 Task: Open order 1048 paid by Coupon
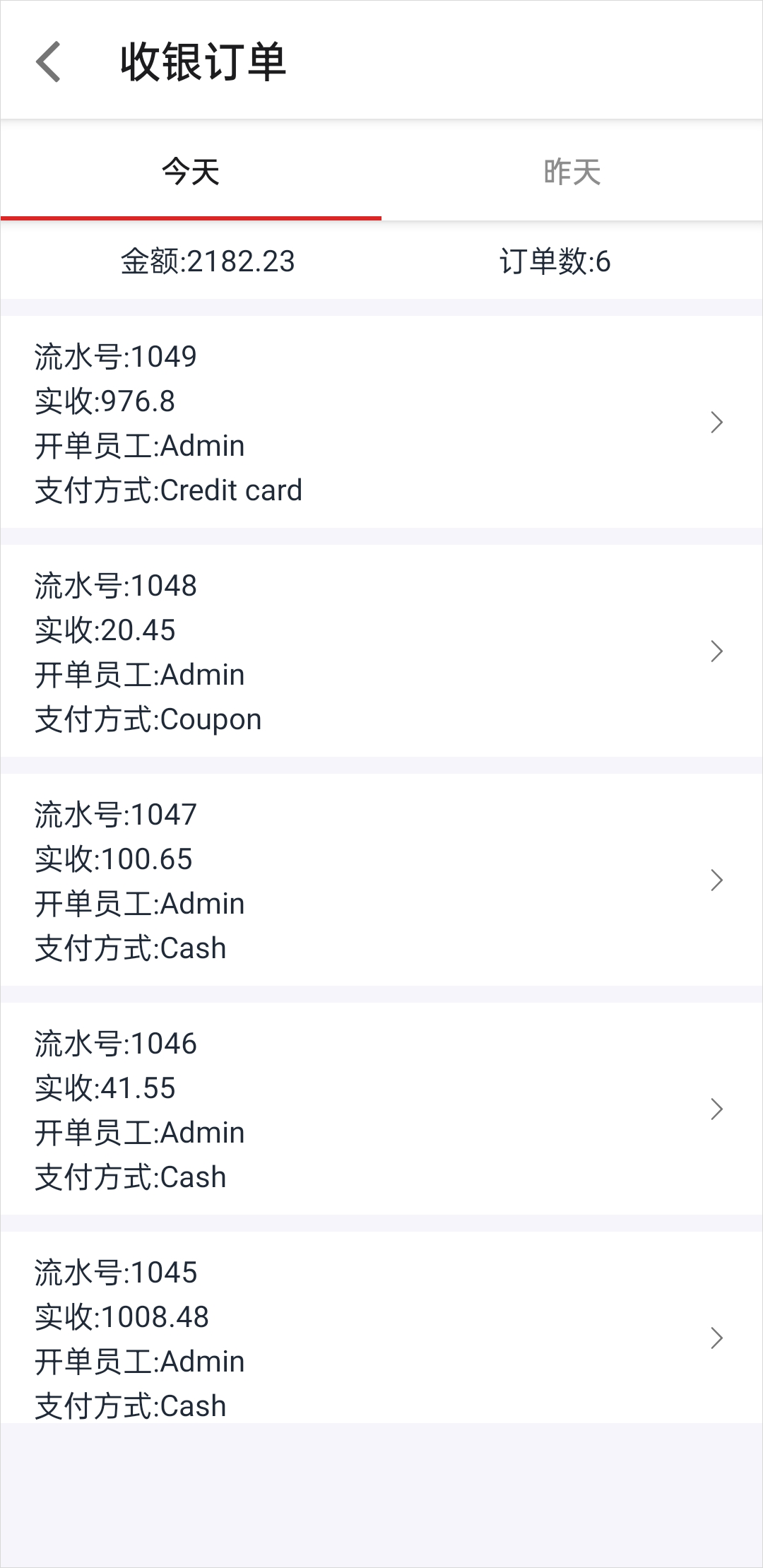381,651
